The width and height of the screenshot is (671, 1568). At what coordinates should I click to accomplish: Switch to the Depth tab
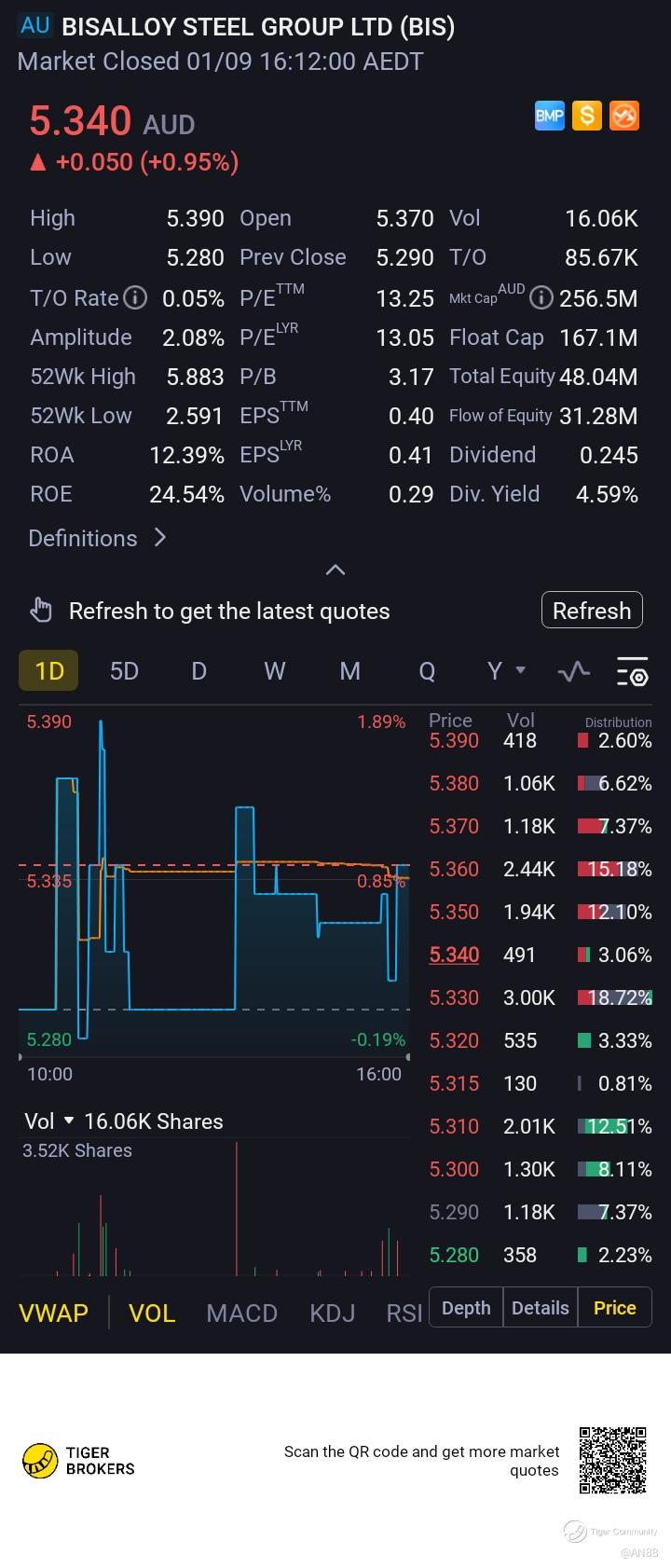[x=466, y=1308]
